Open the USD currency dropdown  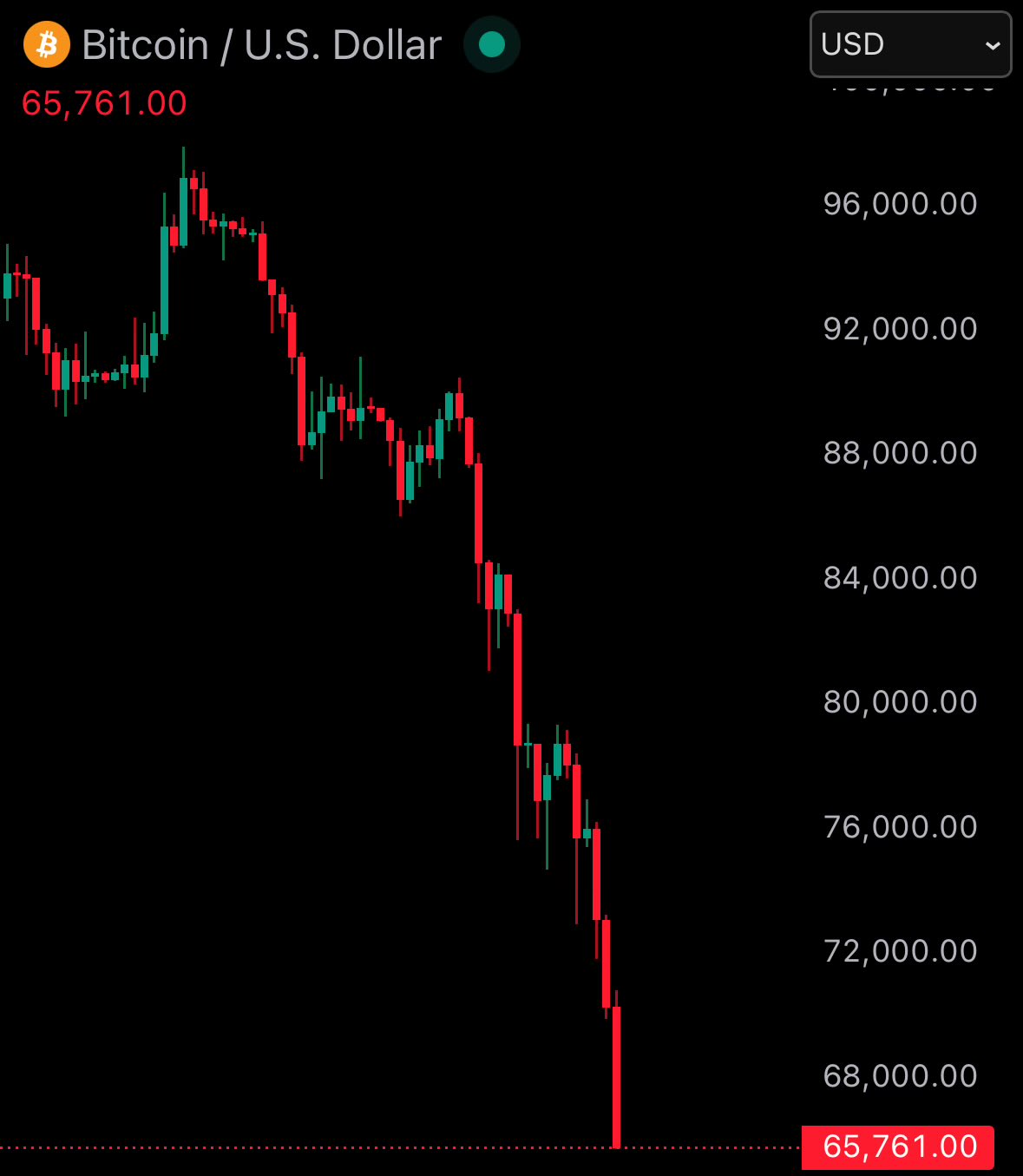point(910,44)
